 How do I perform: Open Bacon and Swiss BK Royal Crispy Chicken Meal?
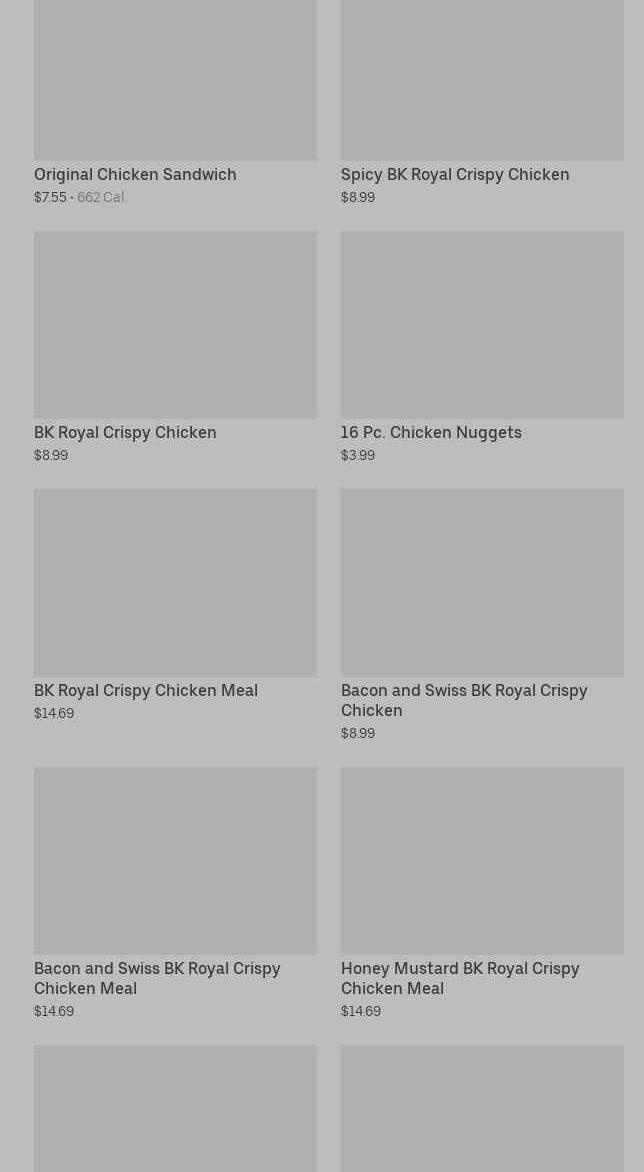pyautogui.click(x=175, y=893)
